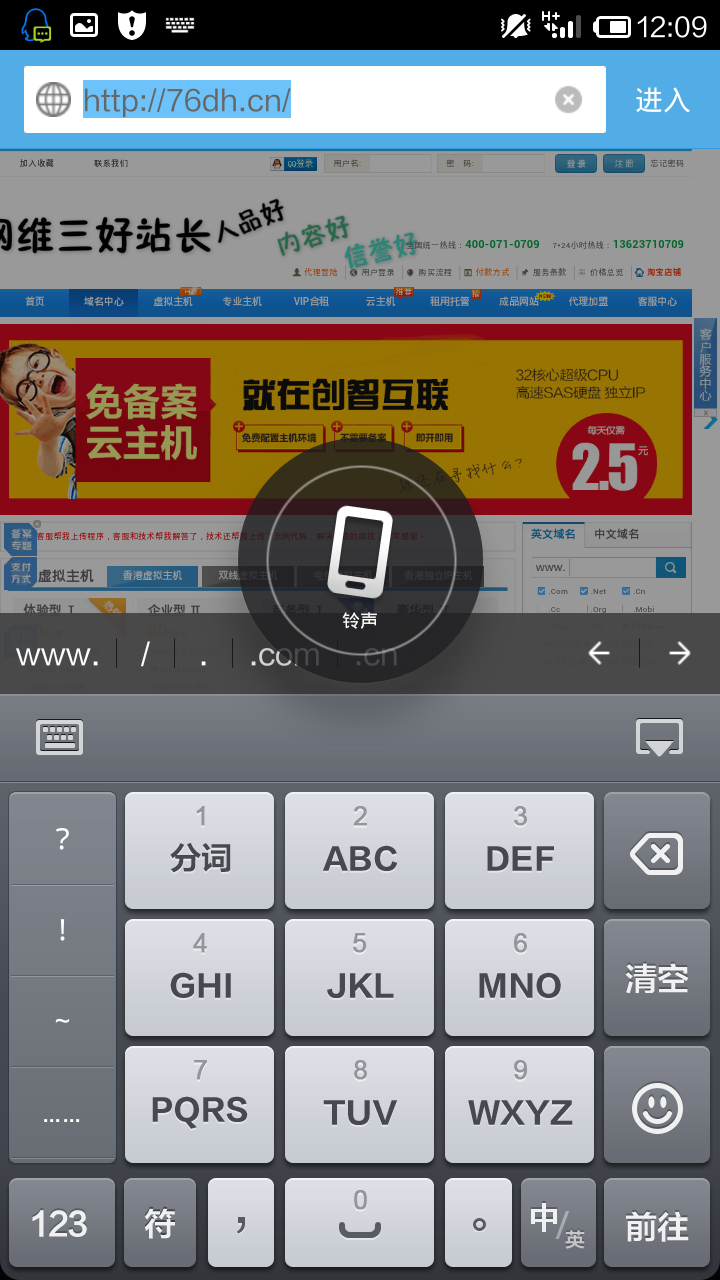Viewport: 720px width, 1280px height.
Task: Insert the slash shortcut
Action: click(145, 655)
